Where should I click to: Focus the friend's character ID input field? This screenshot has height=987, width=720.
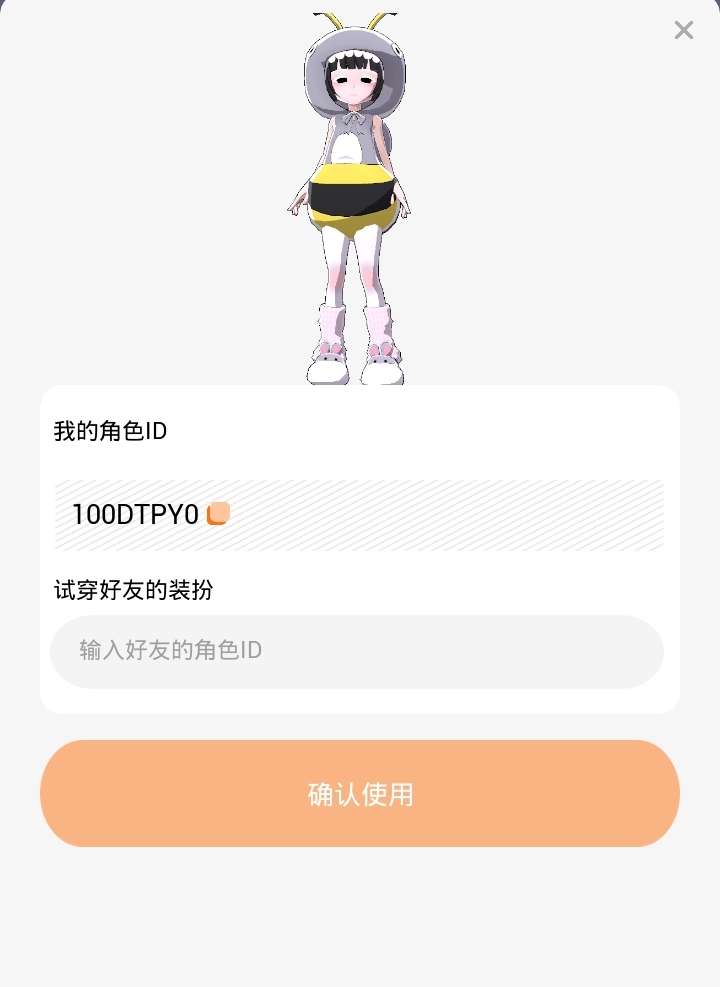pyautogui.click(x=357, y=651)
